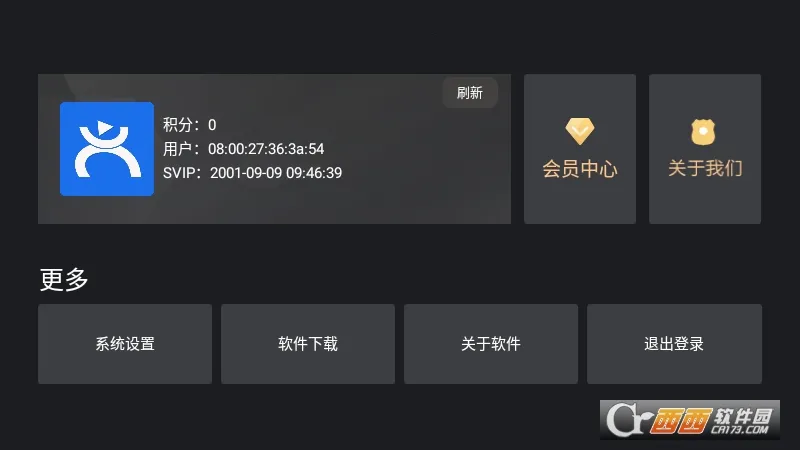Open the 关于我们 about us card

(x=705, y=149)
